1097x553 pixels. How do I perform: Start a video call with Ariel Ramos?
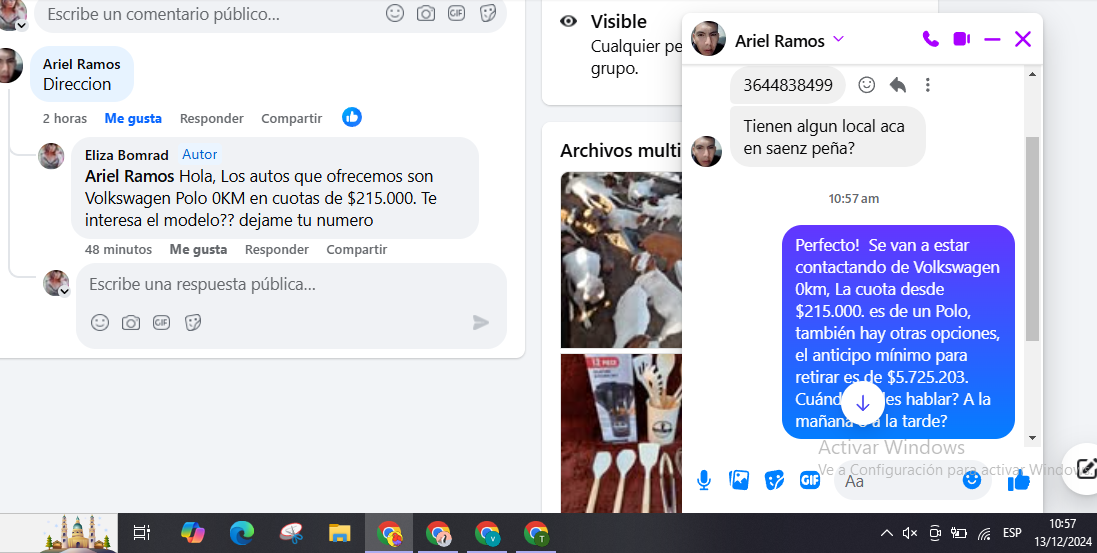click(961, 39)
